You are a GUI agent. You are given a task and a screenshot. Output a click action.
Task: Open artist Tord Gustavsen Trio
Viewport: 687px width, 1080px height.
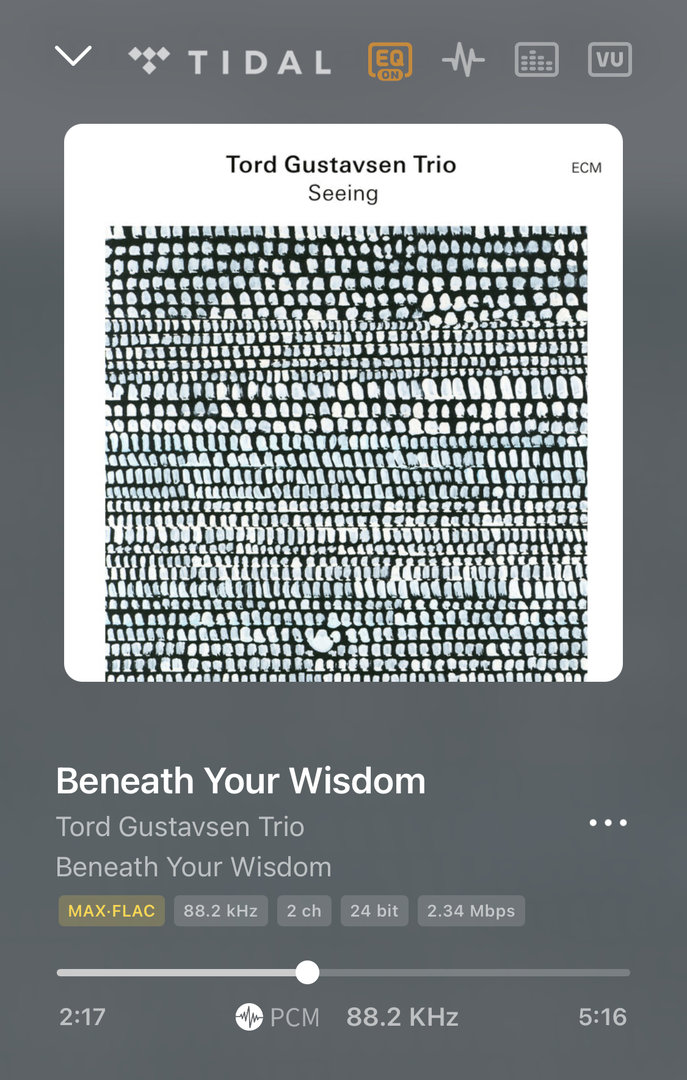point(180,827)
